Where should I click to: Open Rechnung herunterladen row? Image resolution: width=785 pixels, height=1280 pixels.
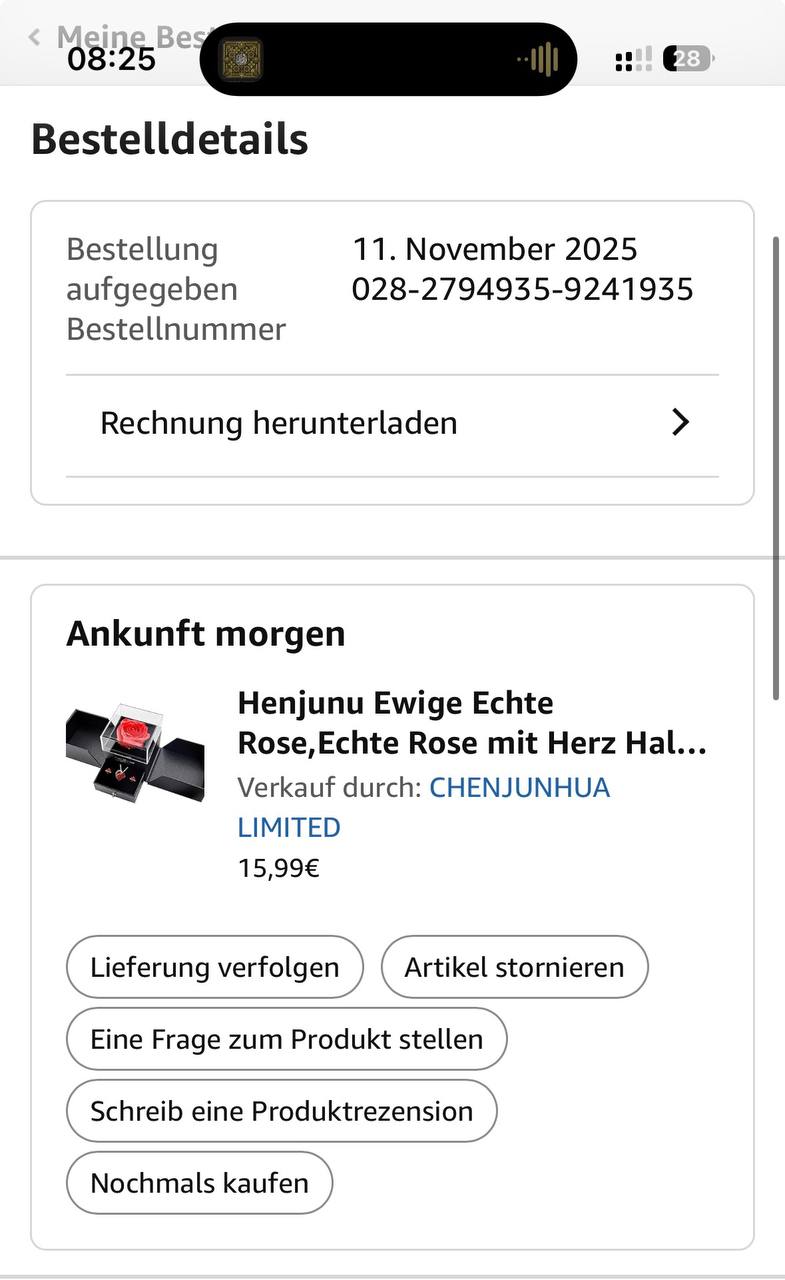[x=392, y=423]
